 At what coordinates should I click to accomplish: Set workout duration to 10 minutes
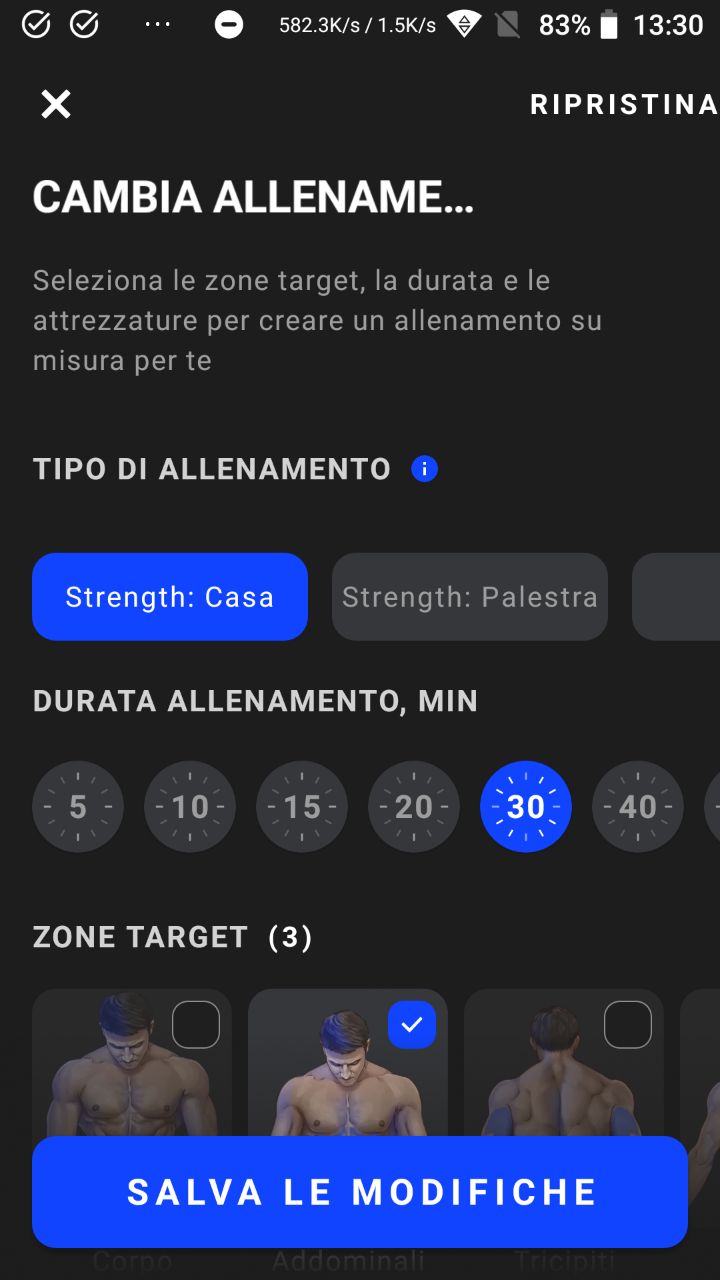[190, 807]
